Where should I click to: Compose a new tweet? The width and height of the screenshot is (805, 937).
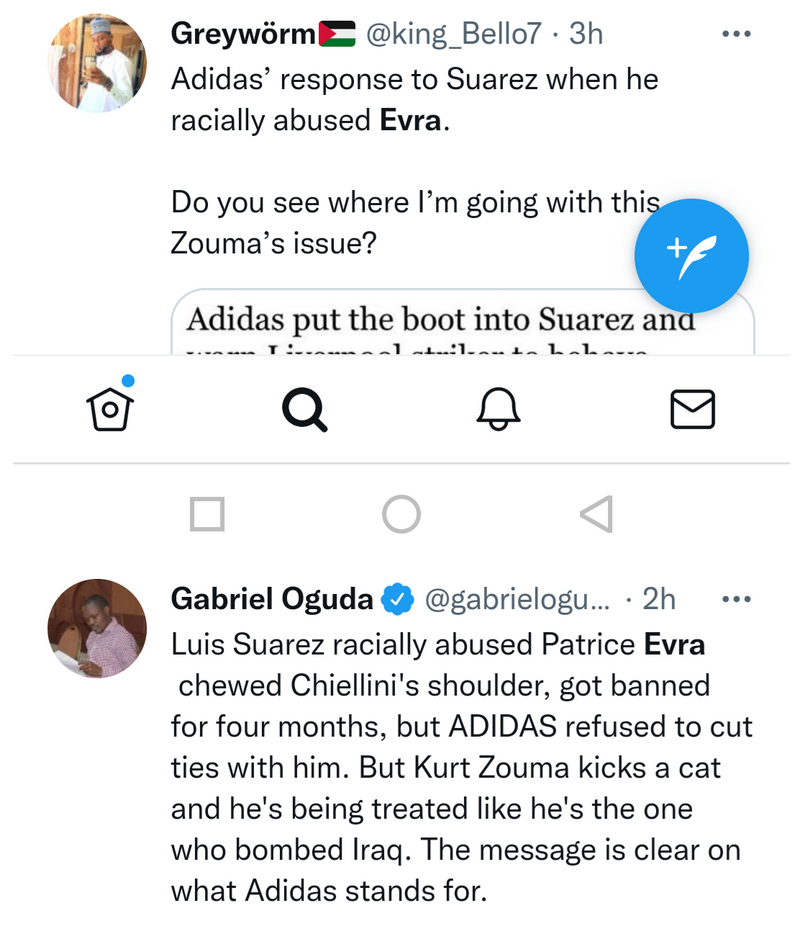click(x=692, y=258)
